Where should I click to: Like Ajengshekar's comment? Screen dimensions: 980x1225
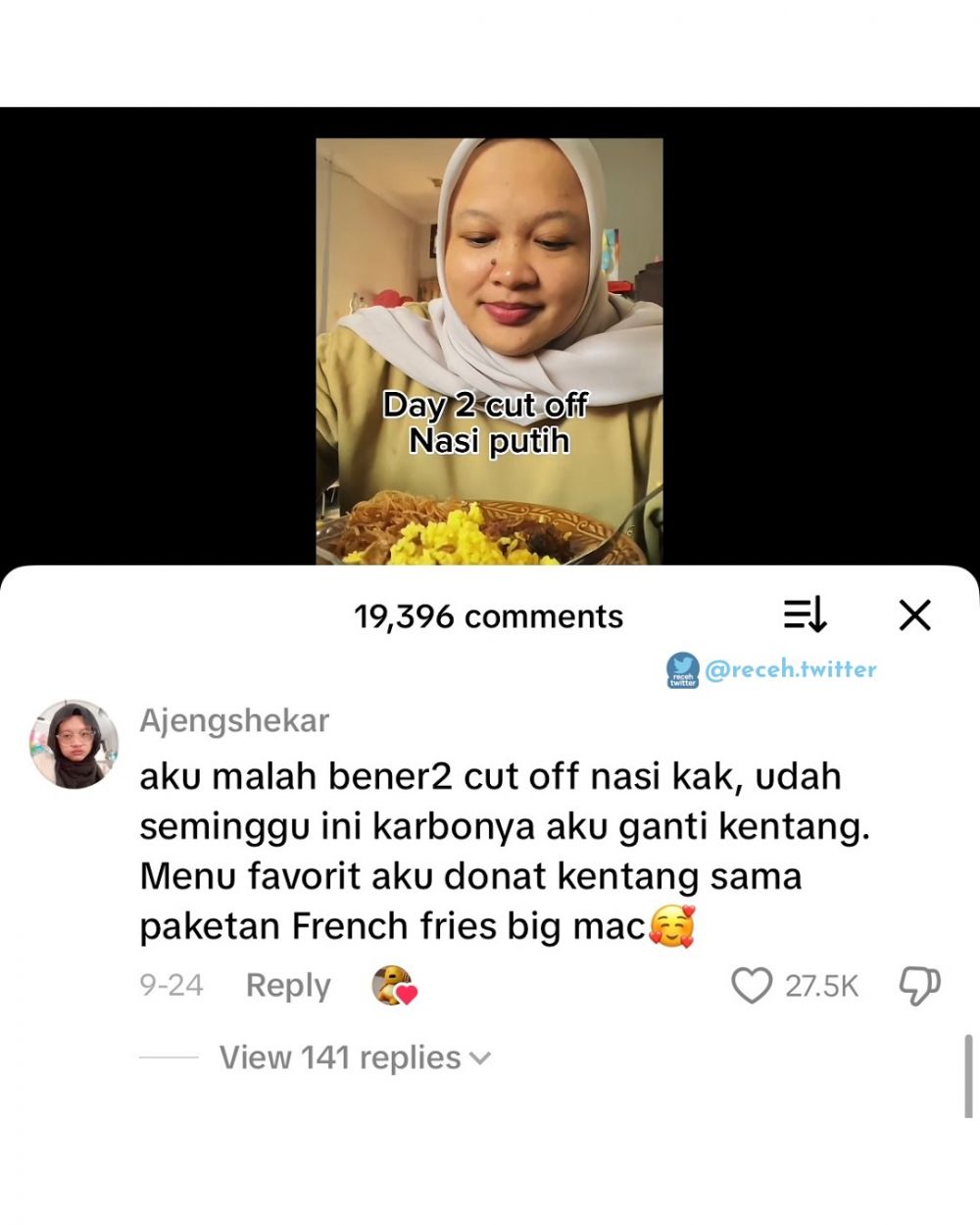pos(752,986)
